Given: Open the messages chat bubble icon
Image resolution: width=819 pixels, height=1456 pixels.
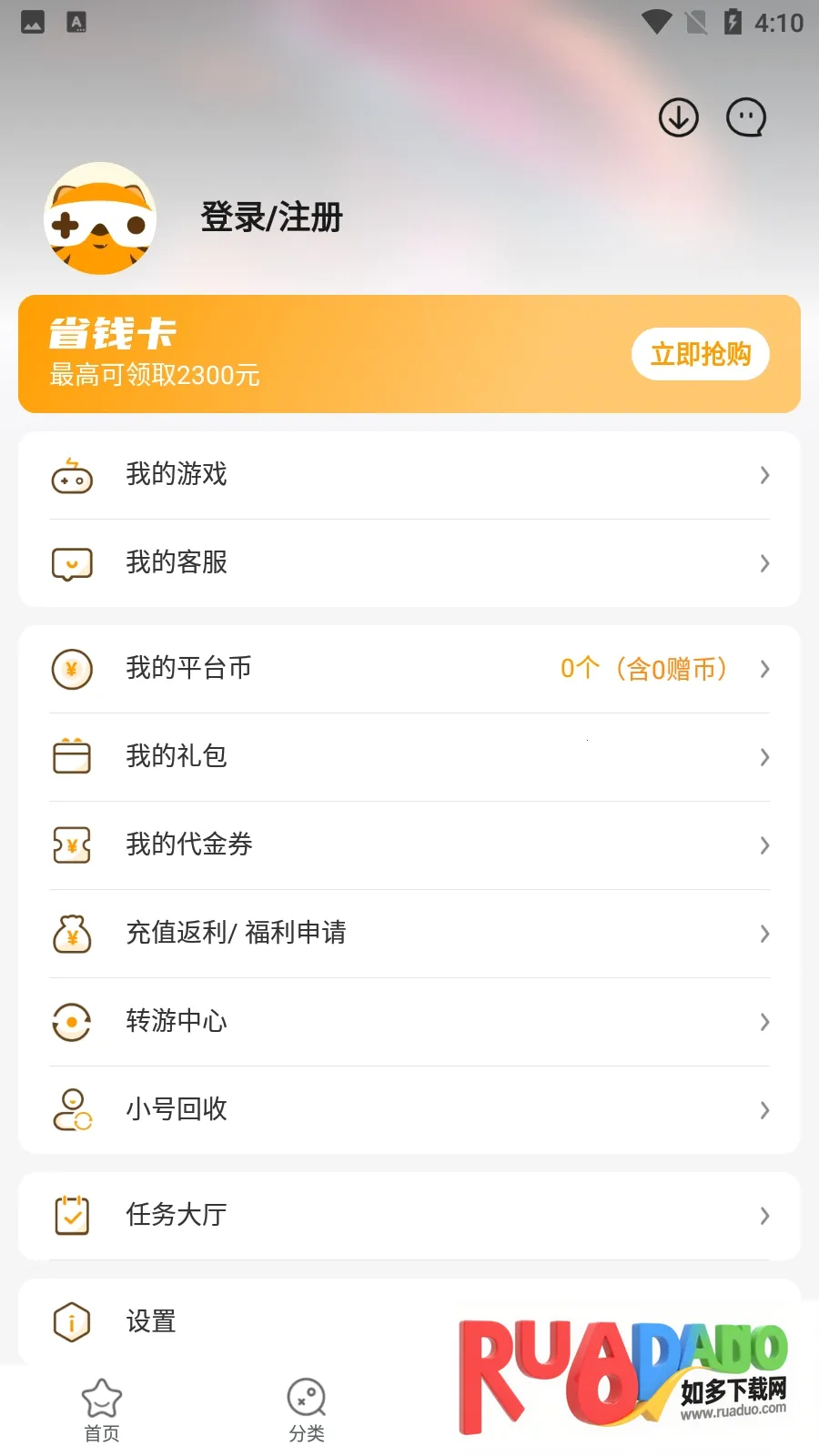Looking at the screenshot, I should pos(746,117).
